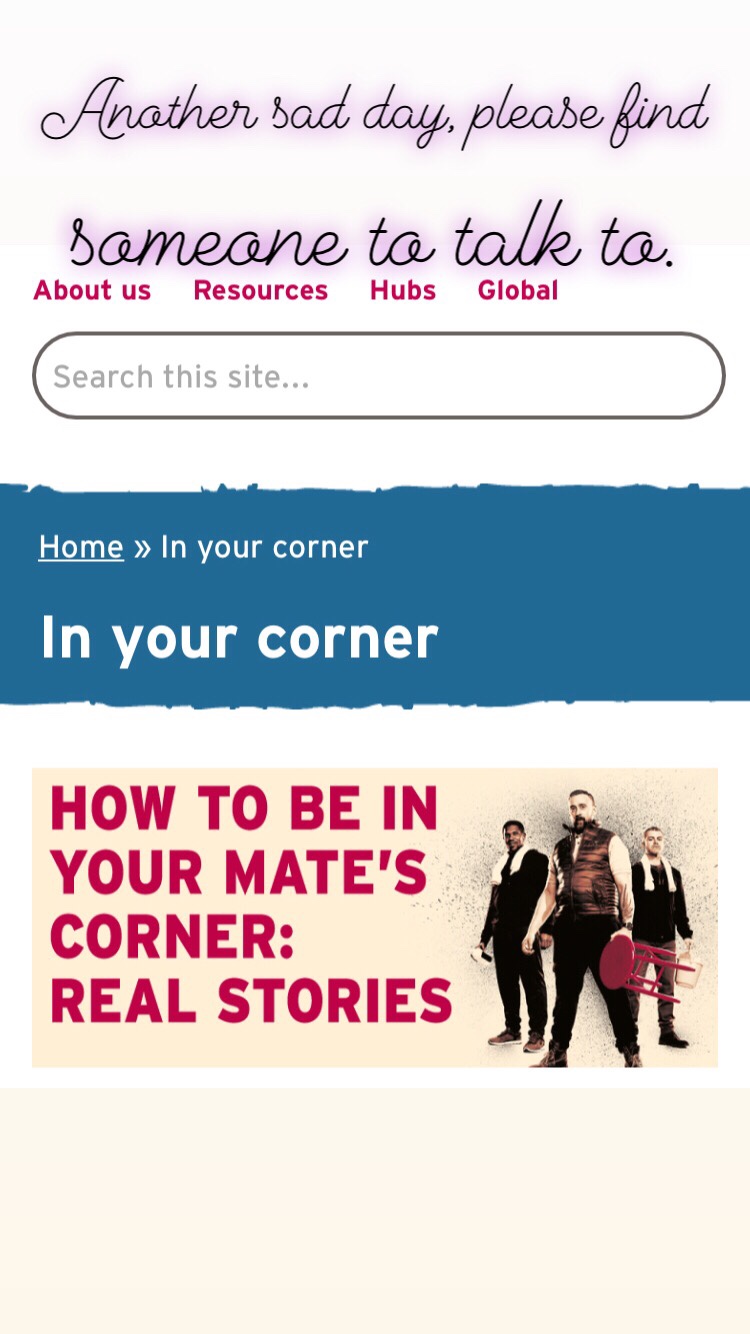Go to the Hubs page
The image size is (750, 1334).
[x=403, y=291]
